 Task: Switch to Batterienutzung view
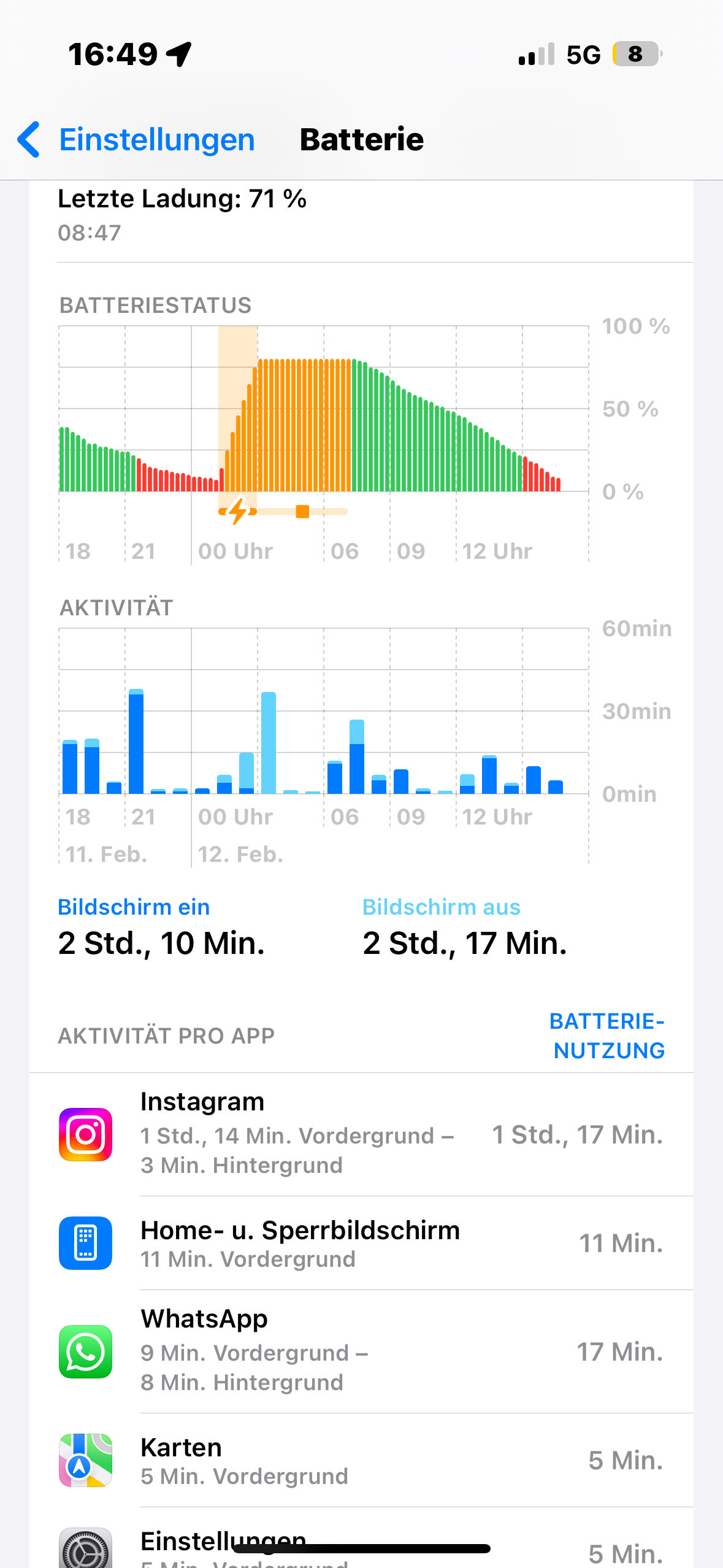click(608, 1036)
